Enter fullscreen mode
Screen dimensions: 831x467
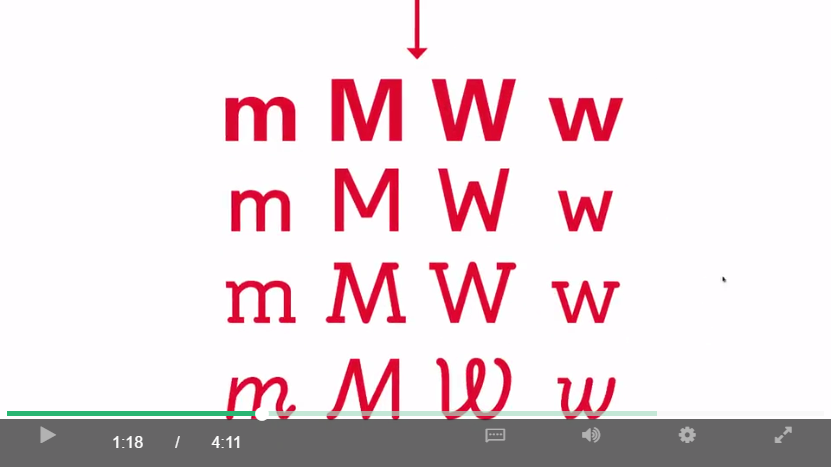click(783, 435)
